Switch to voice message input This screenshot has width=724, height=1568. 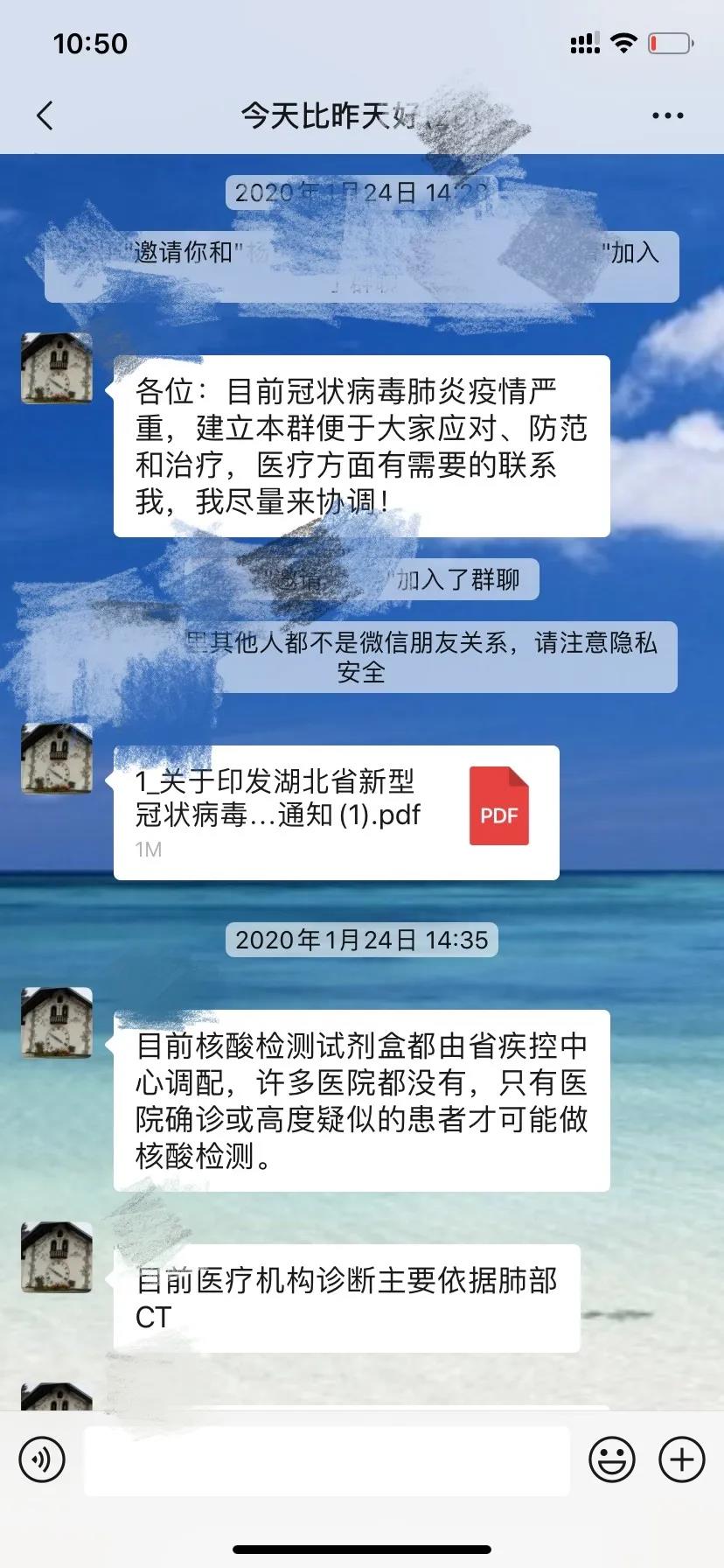42,1459
